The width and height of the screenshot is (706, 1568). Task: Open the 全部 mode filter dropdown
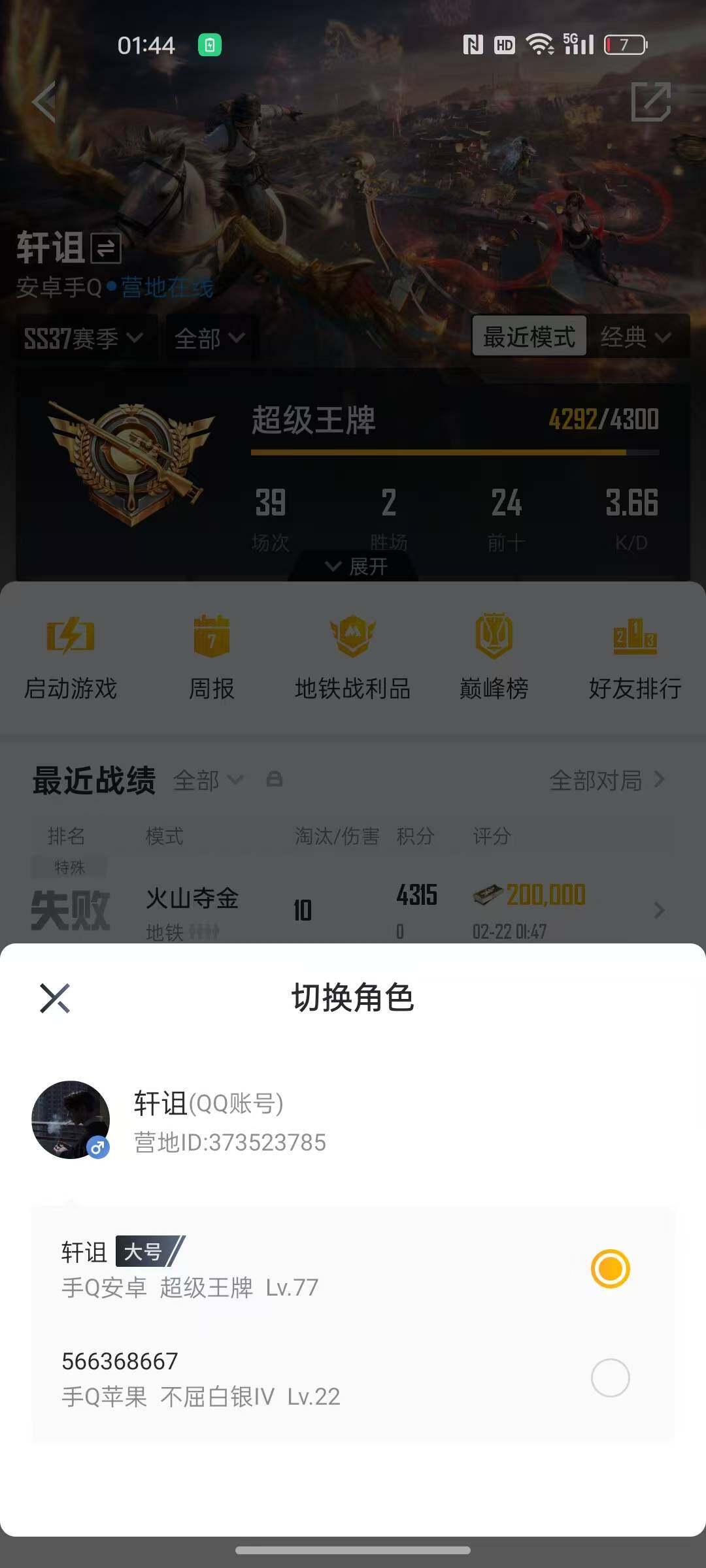tap(210, 337)
